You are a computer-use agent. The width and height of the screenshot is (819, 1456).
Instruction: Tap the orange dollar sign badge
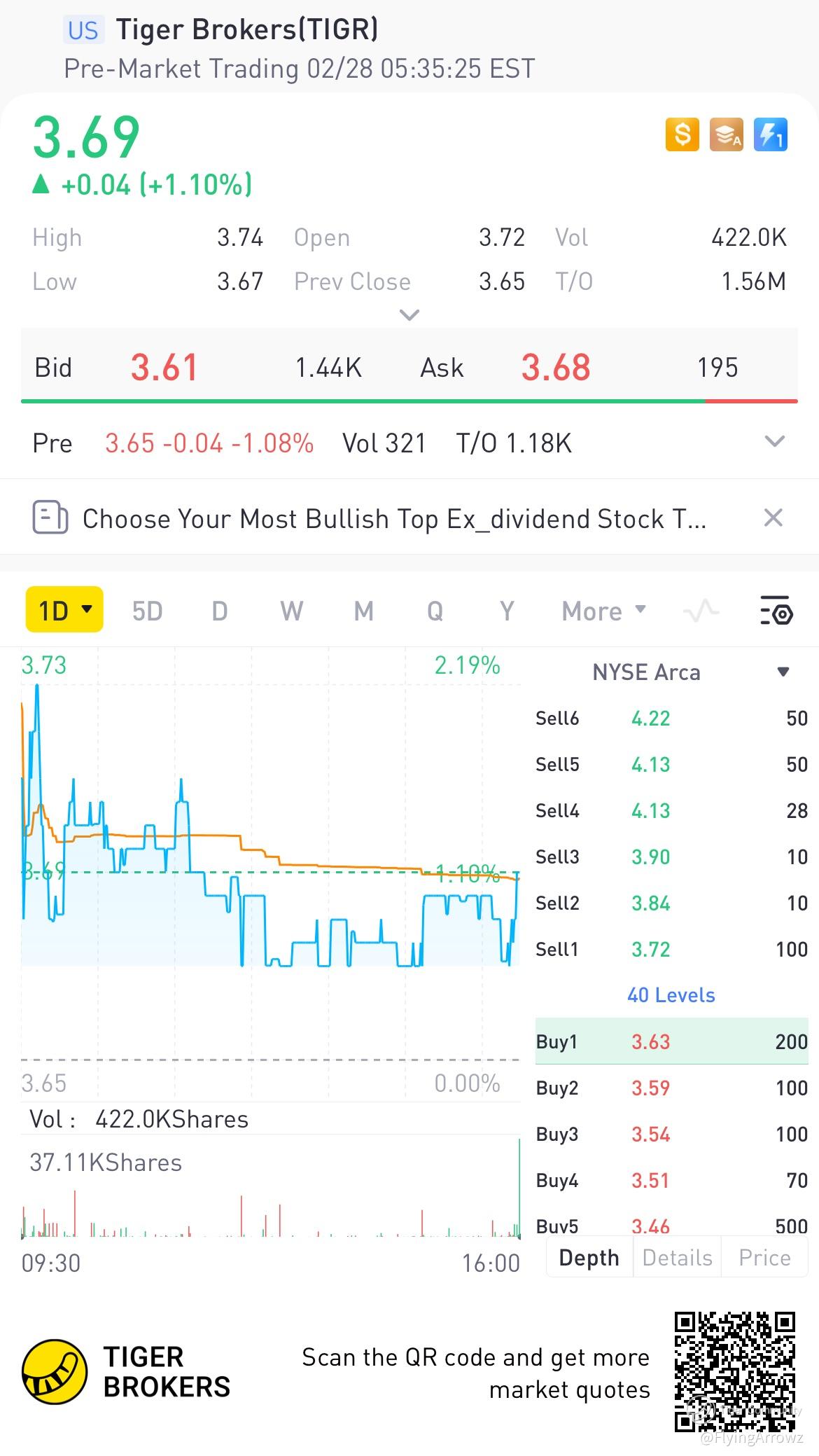(682, 134)
